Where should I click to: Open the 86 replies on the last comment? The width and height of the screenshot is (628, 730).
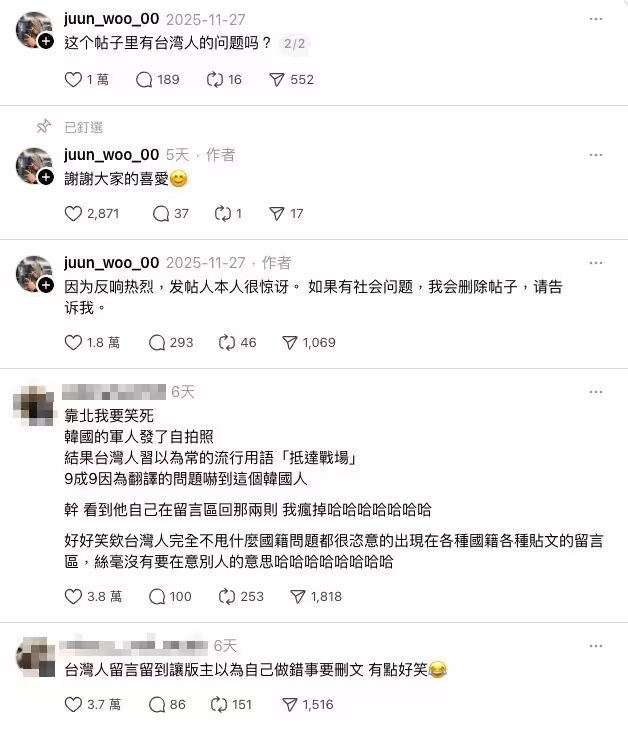click(x=157, y=705)
